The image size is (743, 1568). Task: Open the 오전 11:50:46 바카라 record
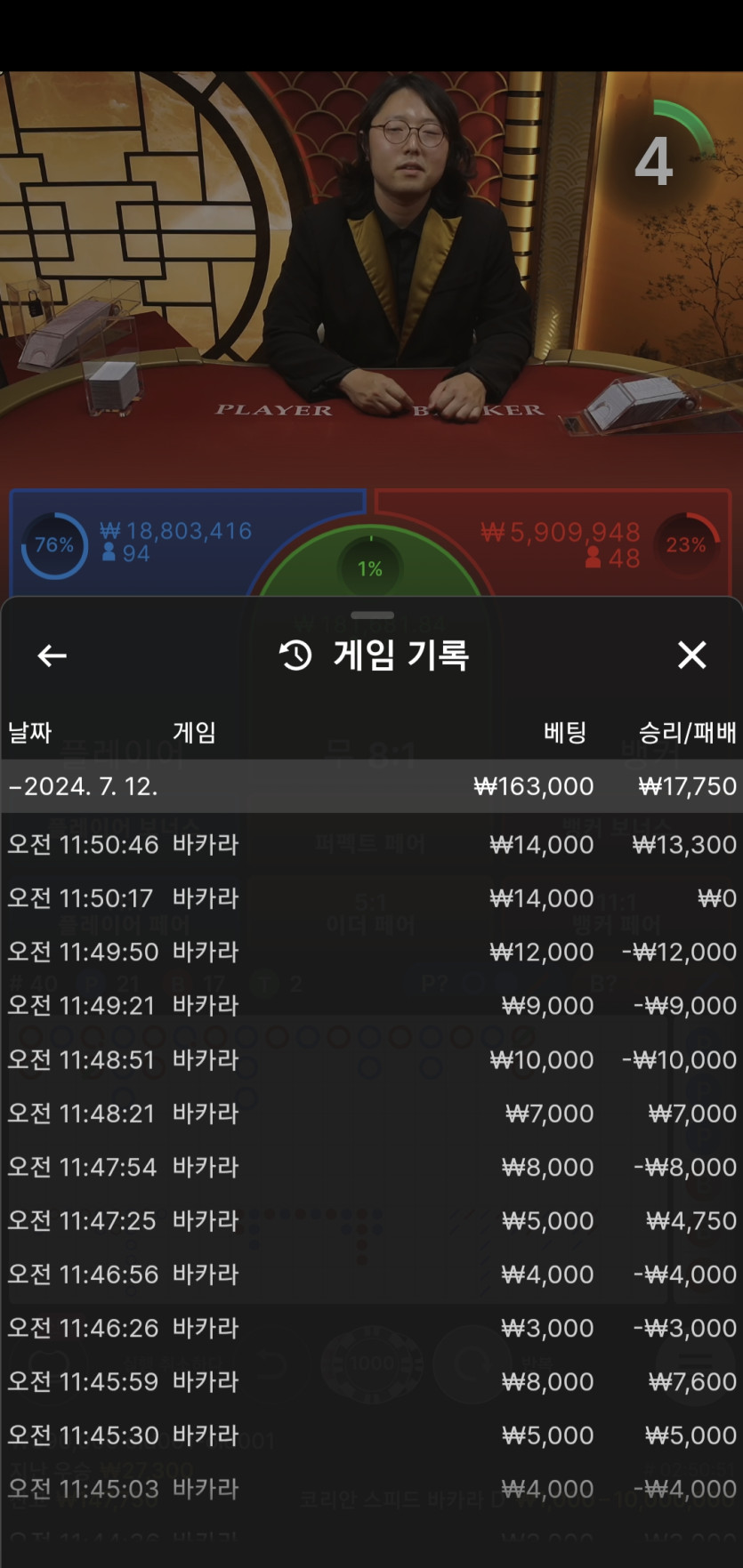point(371,844)
